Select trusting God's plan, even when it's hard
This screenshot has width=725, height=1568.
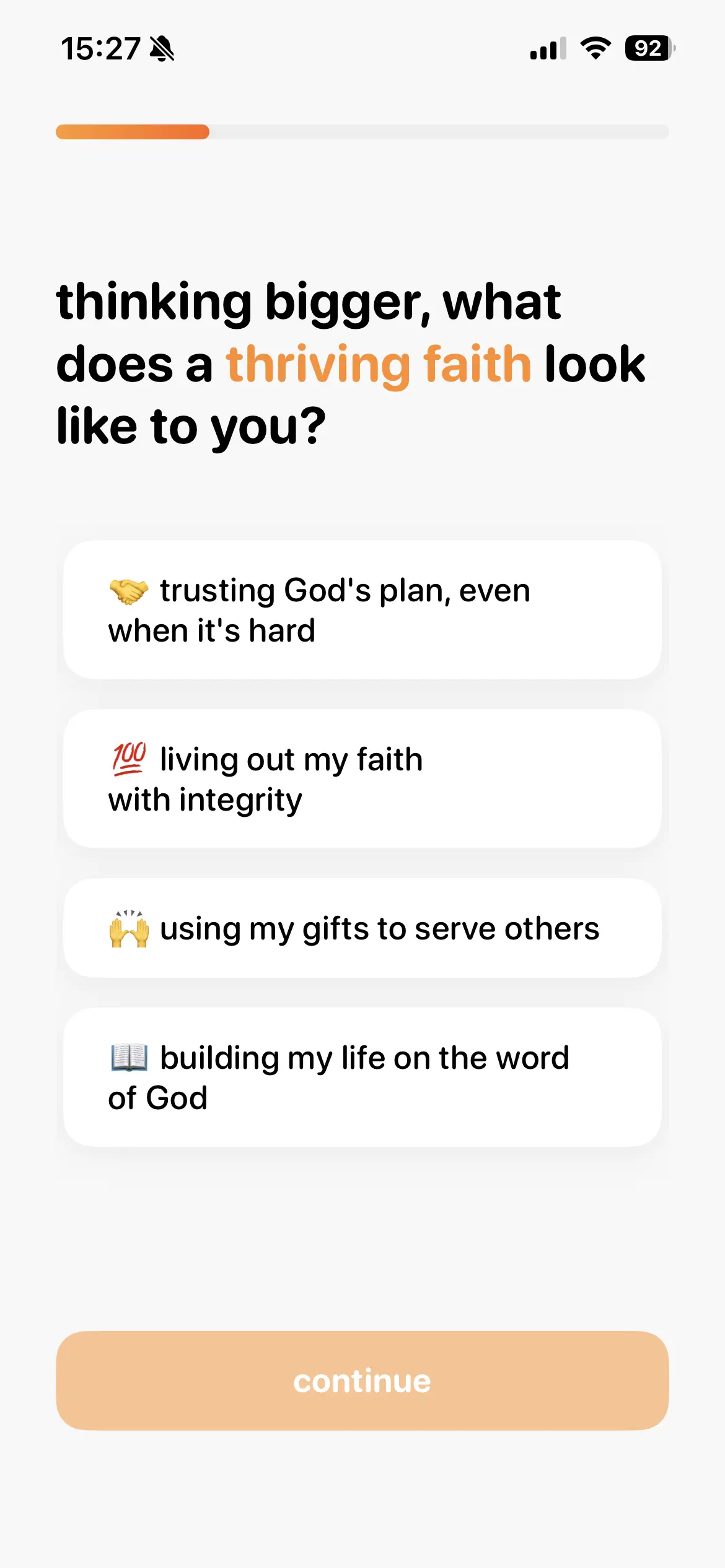(362, 610)
